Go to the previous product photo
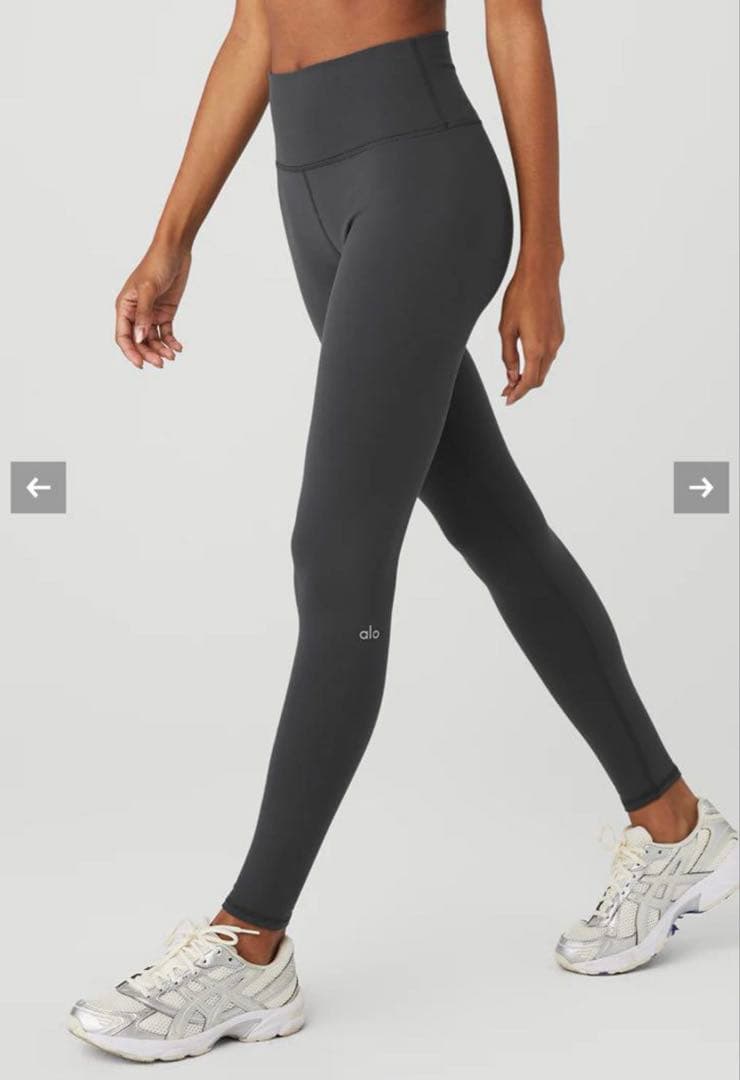740x1080 pixels. (38, 487)
